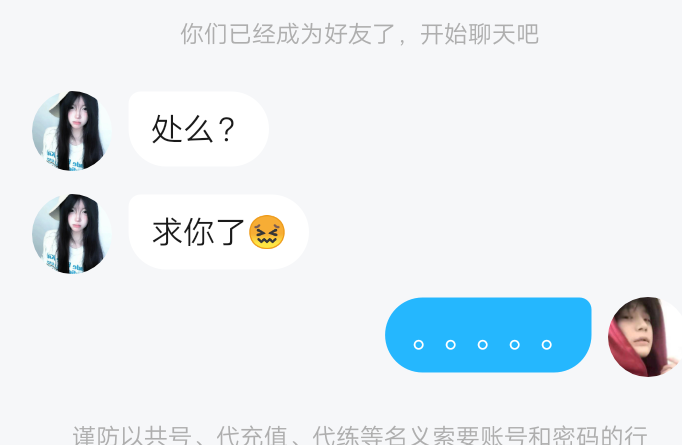Image resolution: width=682 pixels, height=445 pixels.
Task: Open my own red-hooded avatar profile
Action: point(645,337)
